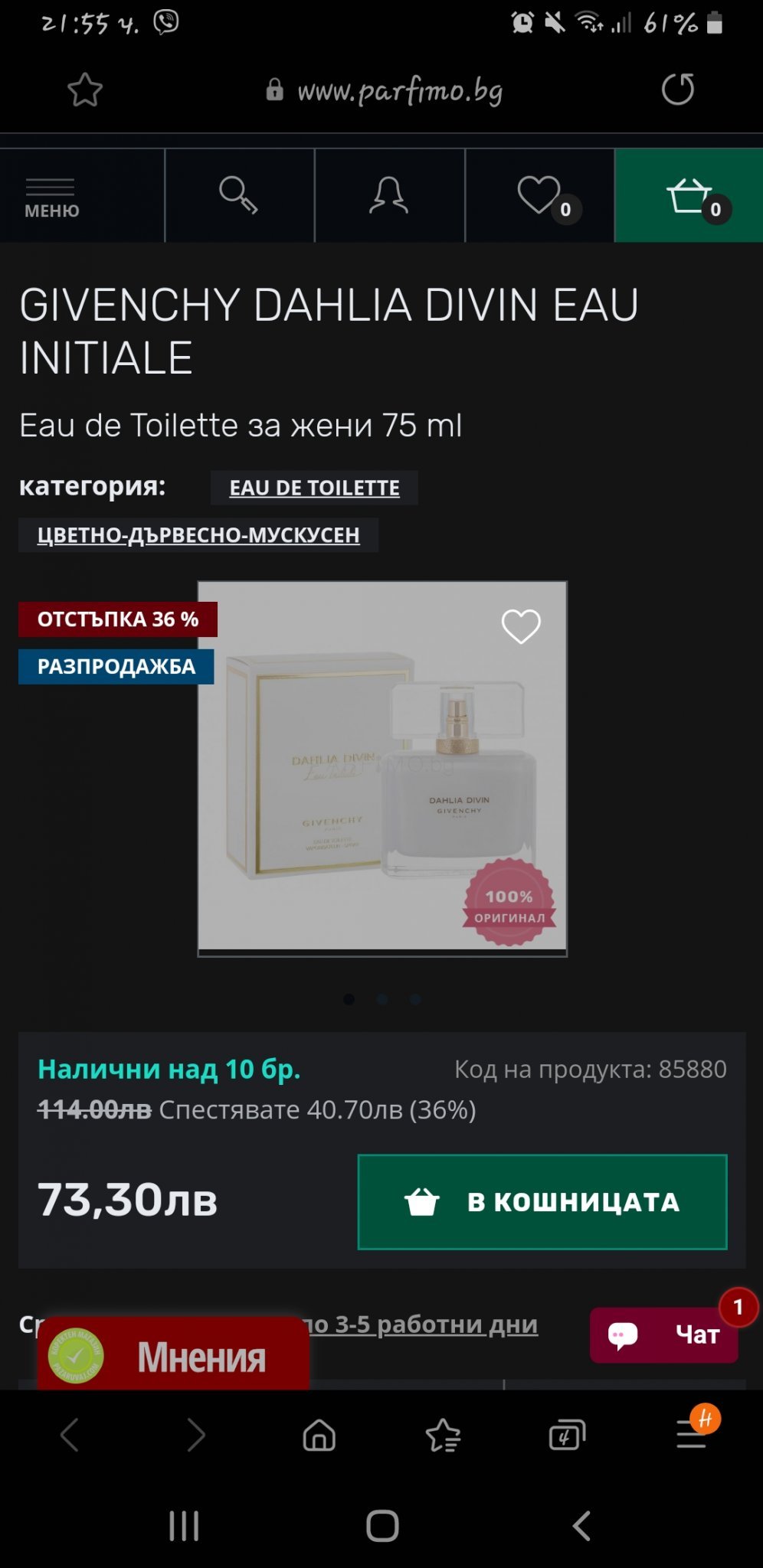The width and height of the screenshot is (763, 1568).
Task: Add perfume with В КОШНИЦАТА button
Action: point(542,1201)
